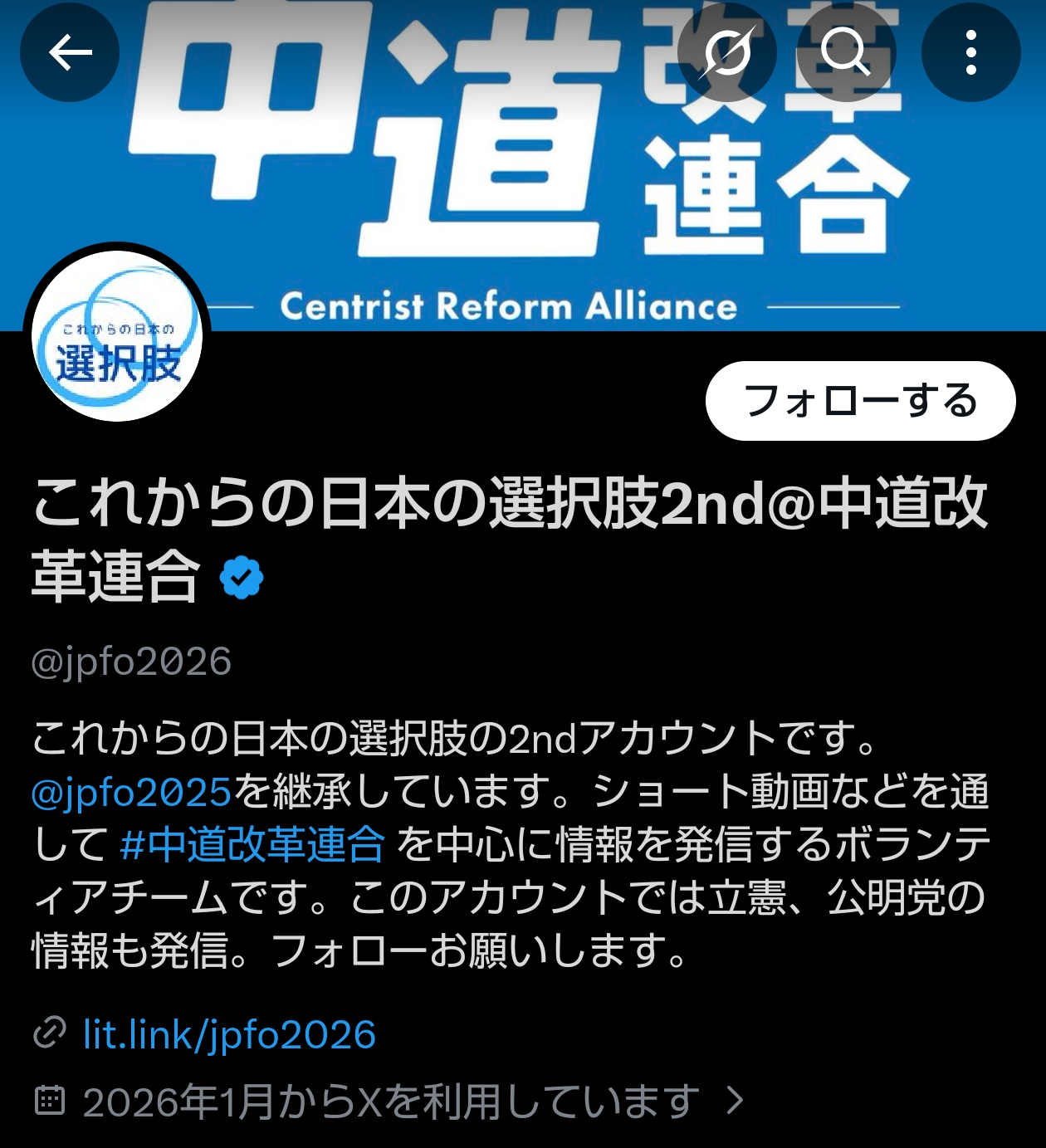1046x1148 pixels.
Task: Search this profile with the magnifier icon
Action: coord(846,52)
